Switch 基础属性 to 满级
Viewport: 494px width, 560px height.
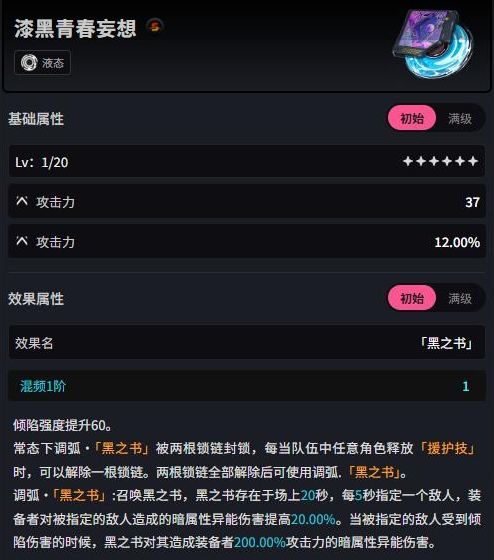tap(460, 118)
